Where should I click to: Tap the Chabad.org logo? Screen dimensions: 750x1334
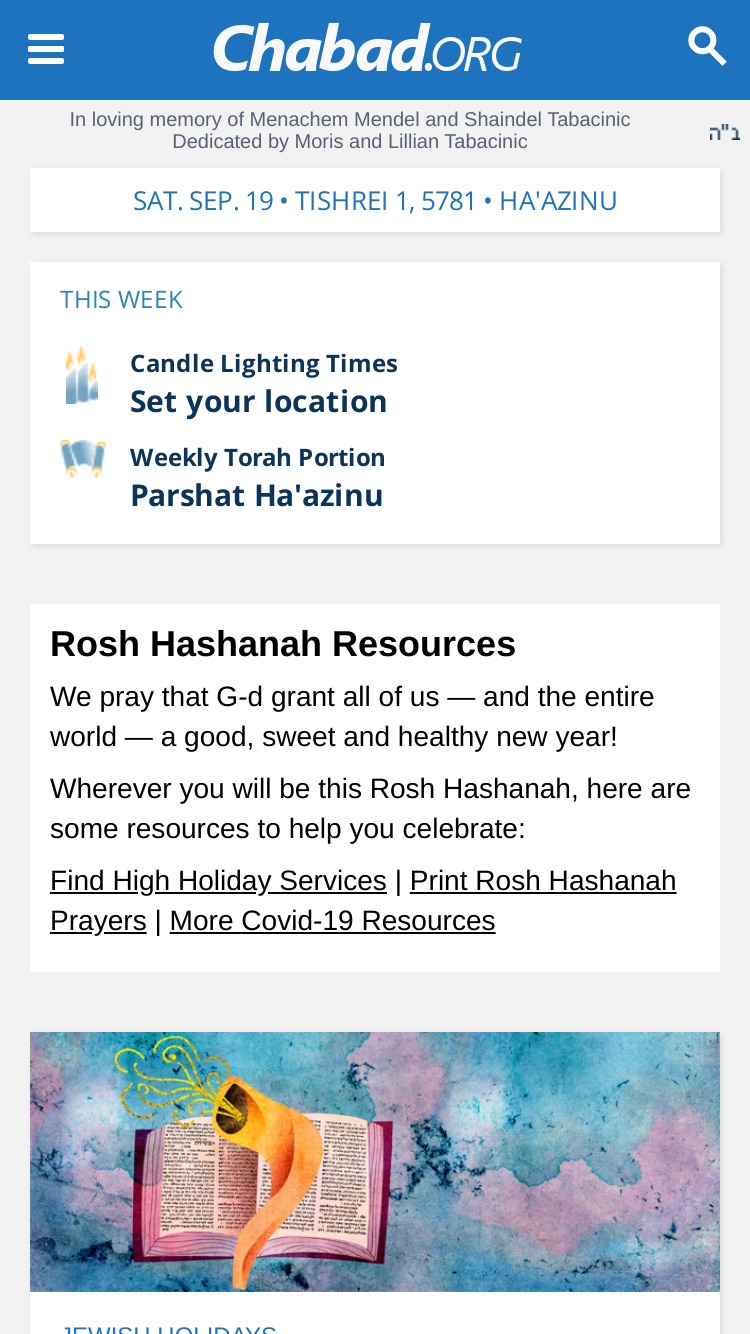coord(367,49)
